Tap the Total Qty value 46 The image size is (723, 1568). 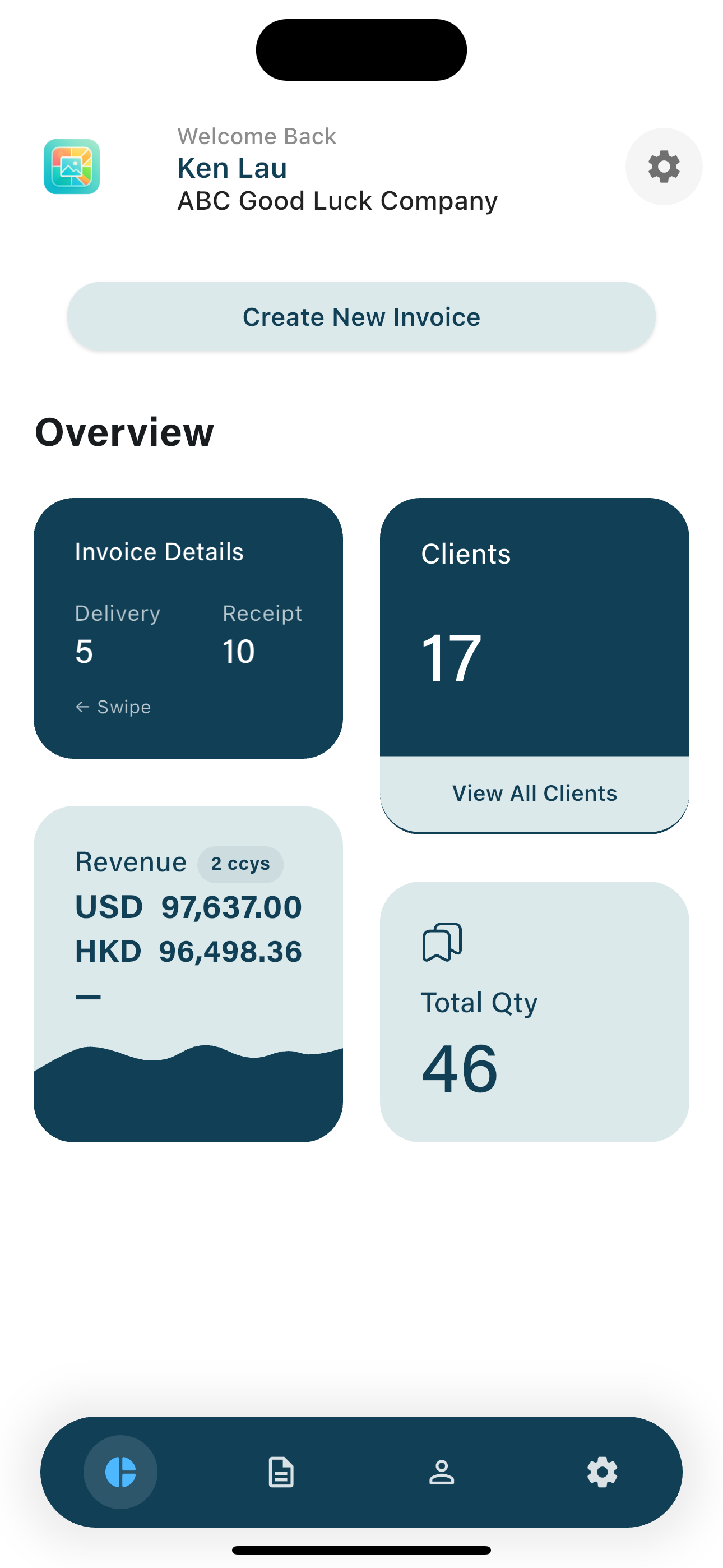point(460,1068)
